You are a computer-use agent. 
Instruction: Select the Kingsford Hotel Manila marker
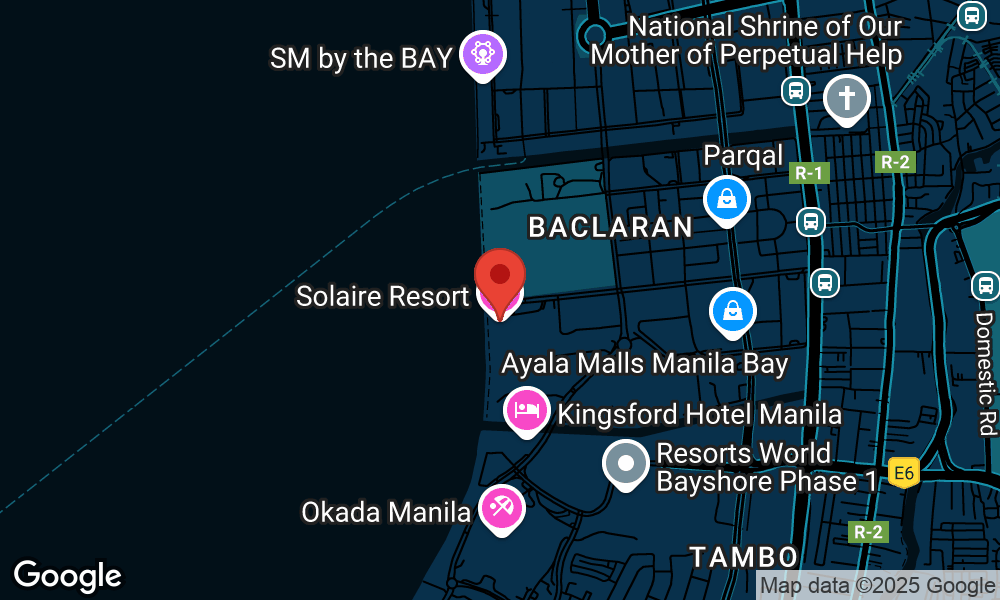click(x=526, y=410)
